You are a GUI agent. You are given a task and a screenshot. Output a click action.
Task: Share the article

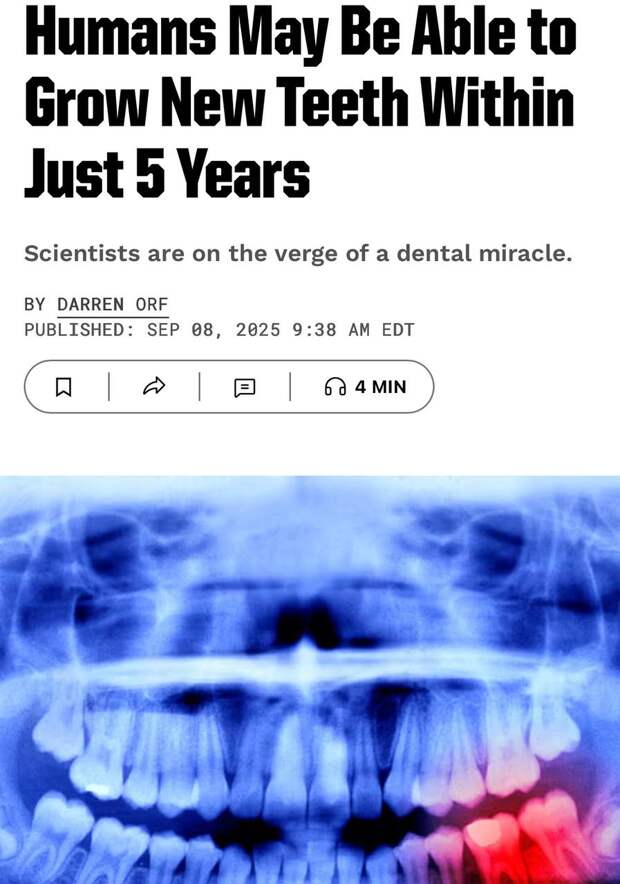(x=154, y=387)
